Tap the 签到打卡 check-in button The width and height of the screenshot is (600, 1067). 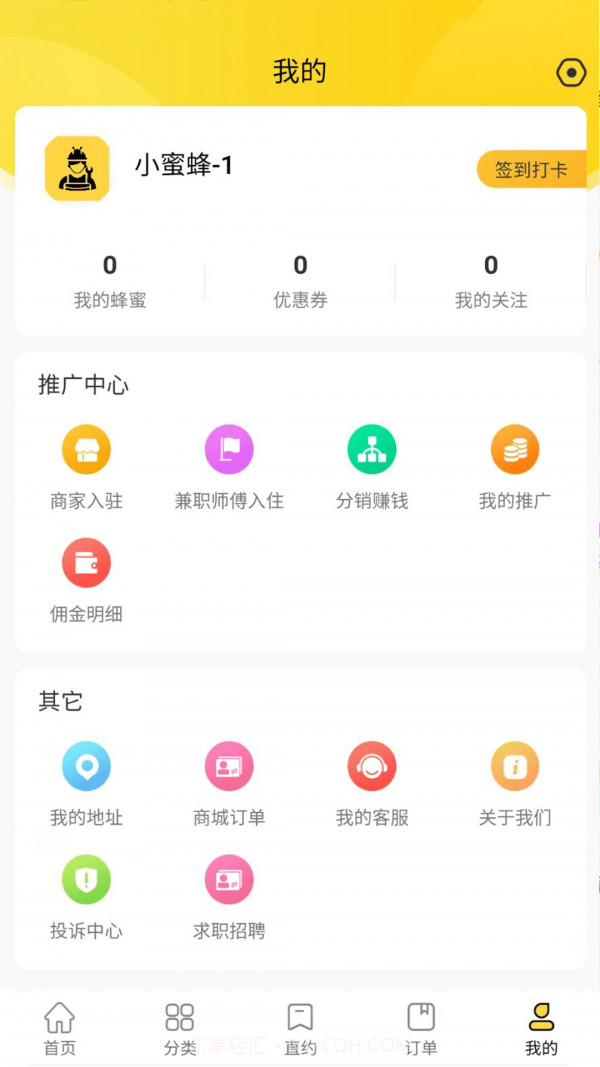point(531,169)
